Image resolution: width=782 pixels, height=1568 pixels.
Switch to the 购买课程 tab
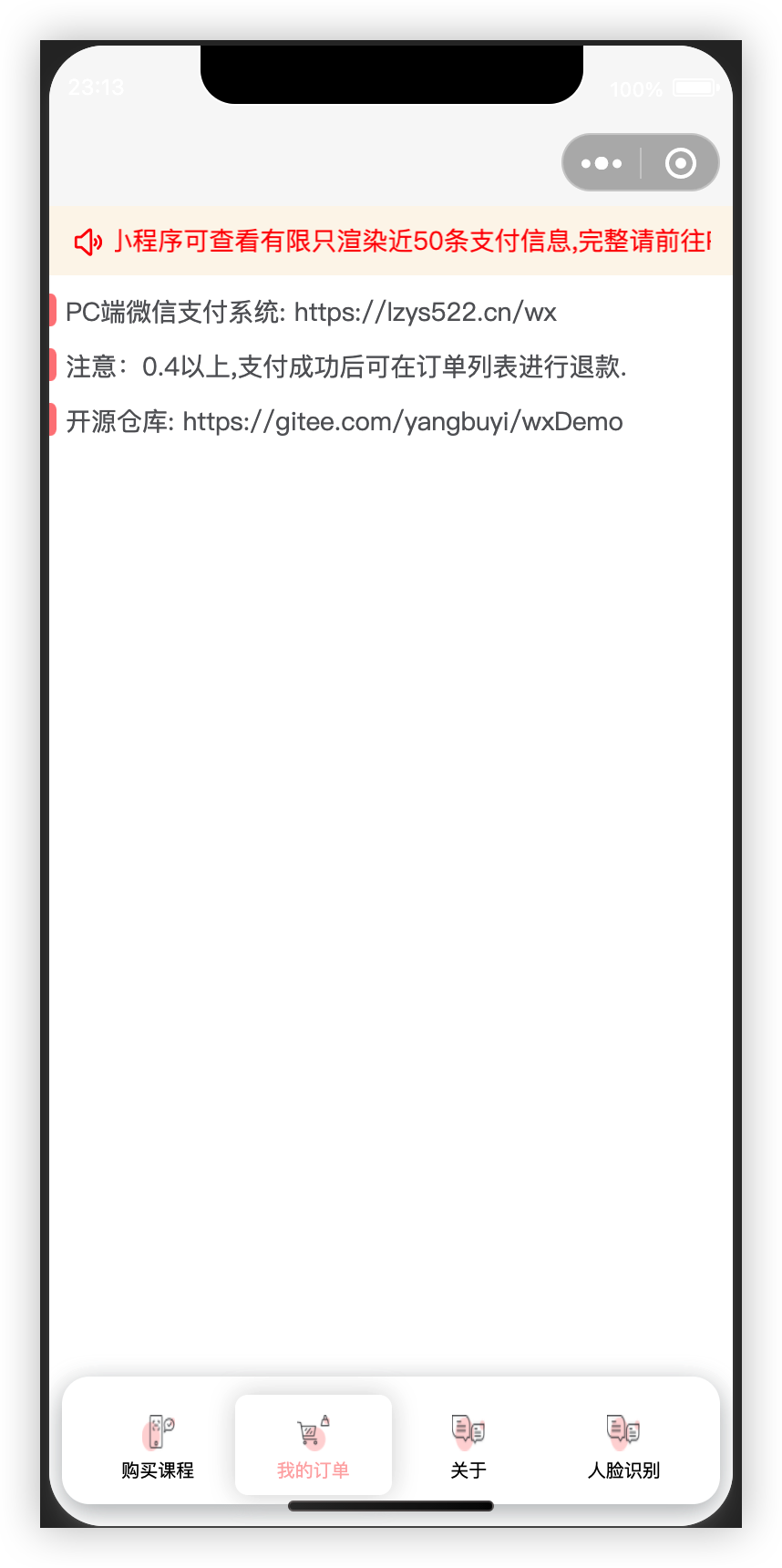pos(158,1446)
